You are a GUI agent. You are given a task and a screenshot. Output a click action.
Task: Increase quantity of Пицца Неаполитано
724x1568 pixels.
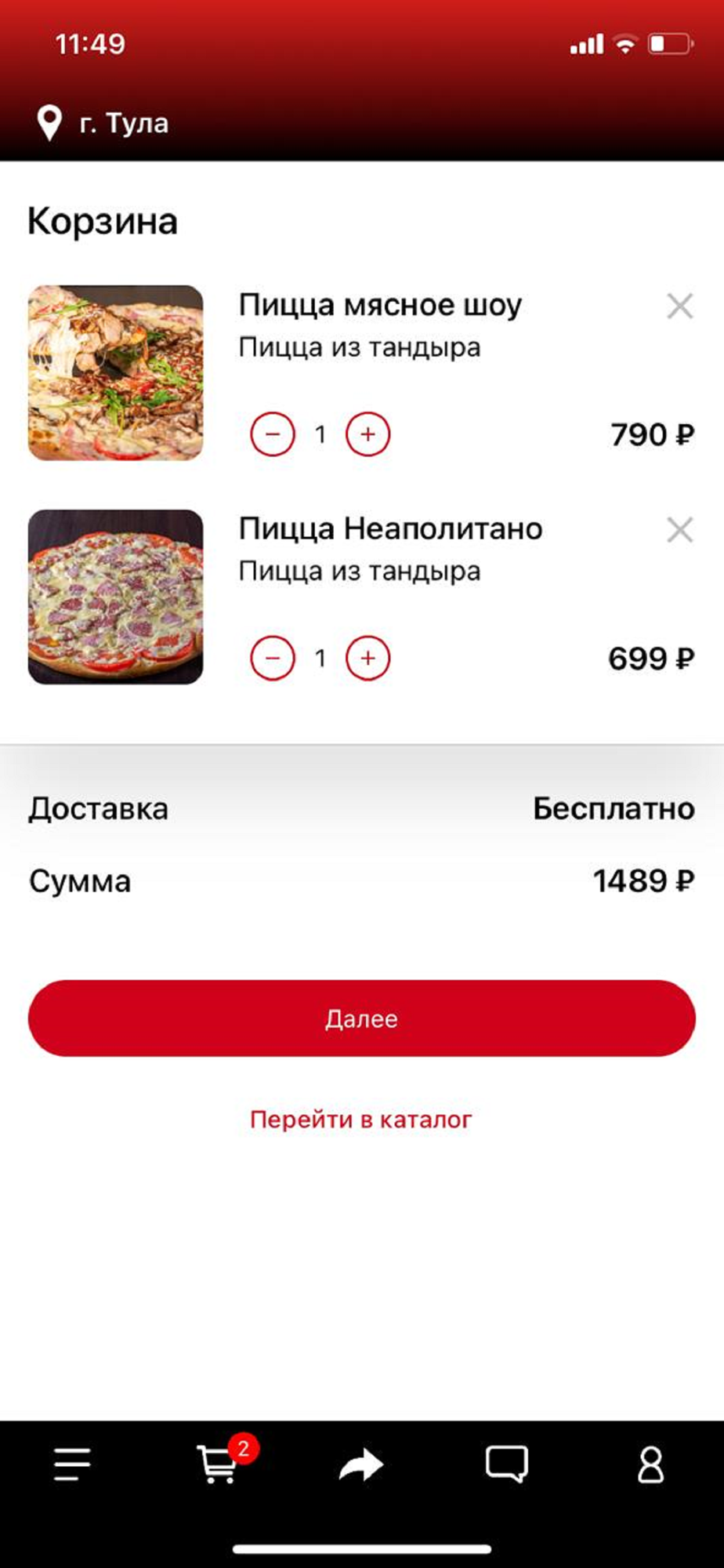tap(368, 658)
